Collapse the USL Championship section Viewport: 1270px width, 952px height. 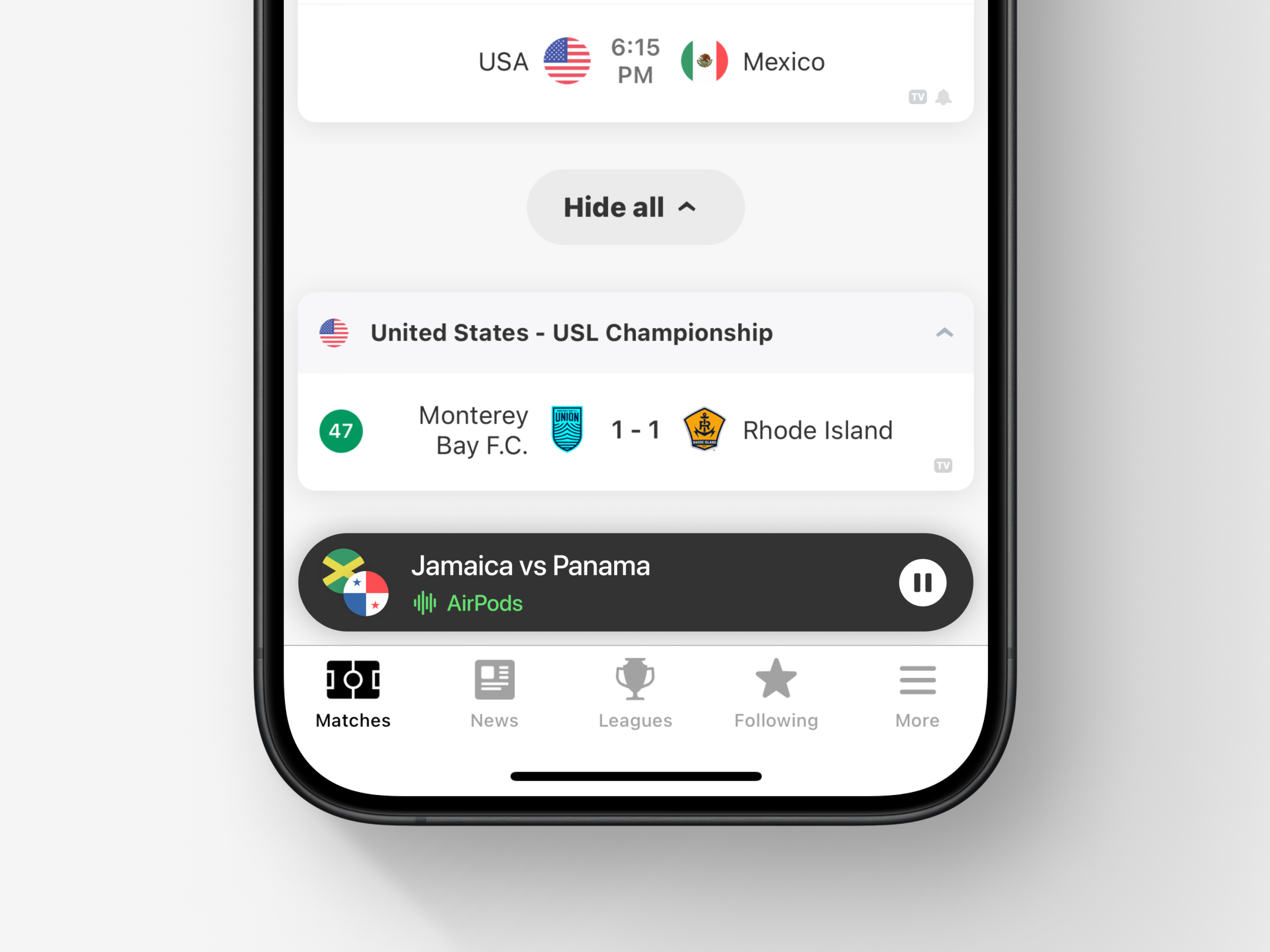point(944,333)
